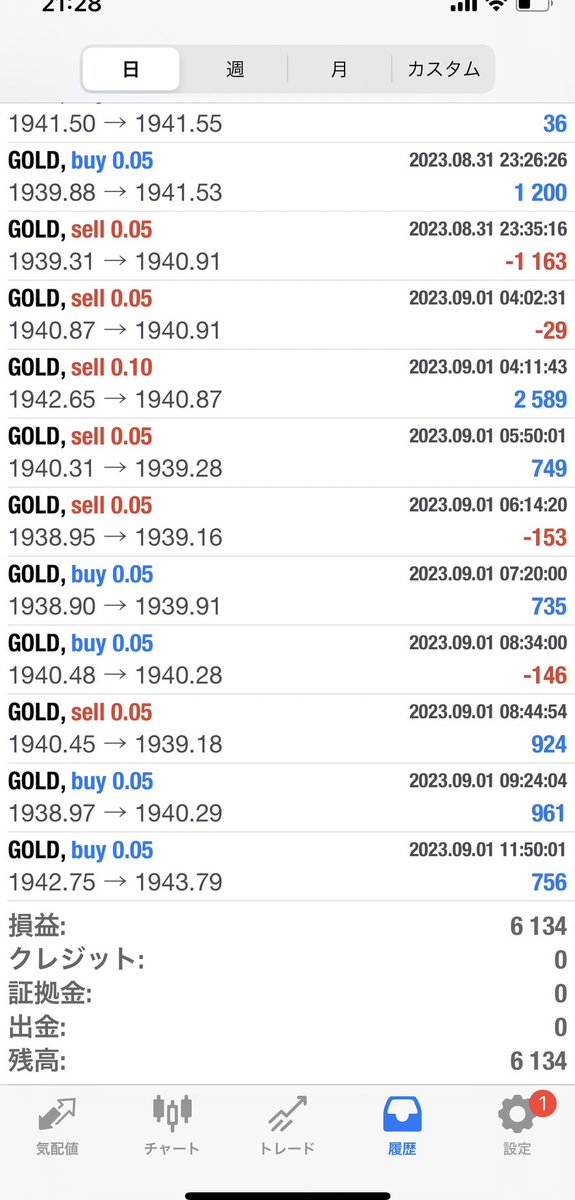Switch to the 月 (month) period
The image size is (575, 1200).
(339, 70)
